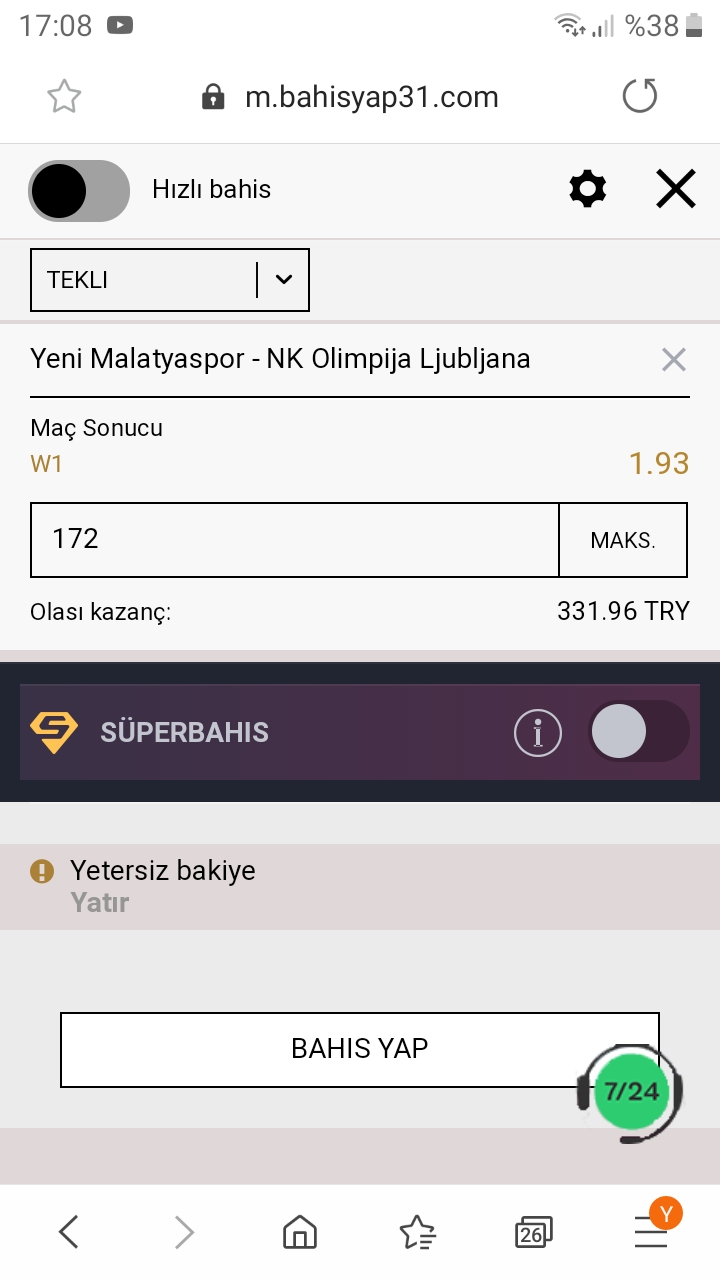This screenshot has width=720, height=1280.
Task: Reload the page
Action: 640,97
